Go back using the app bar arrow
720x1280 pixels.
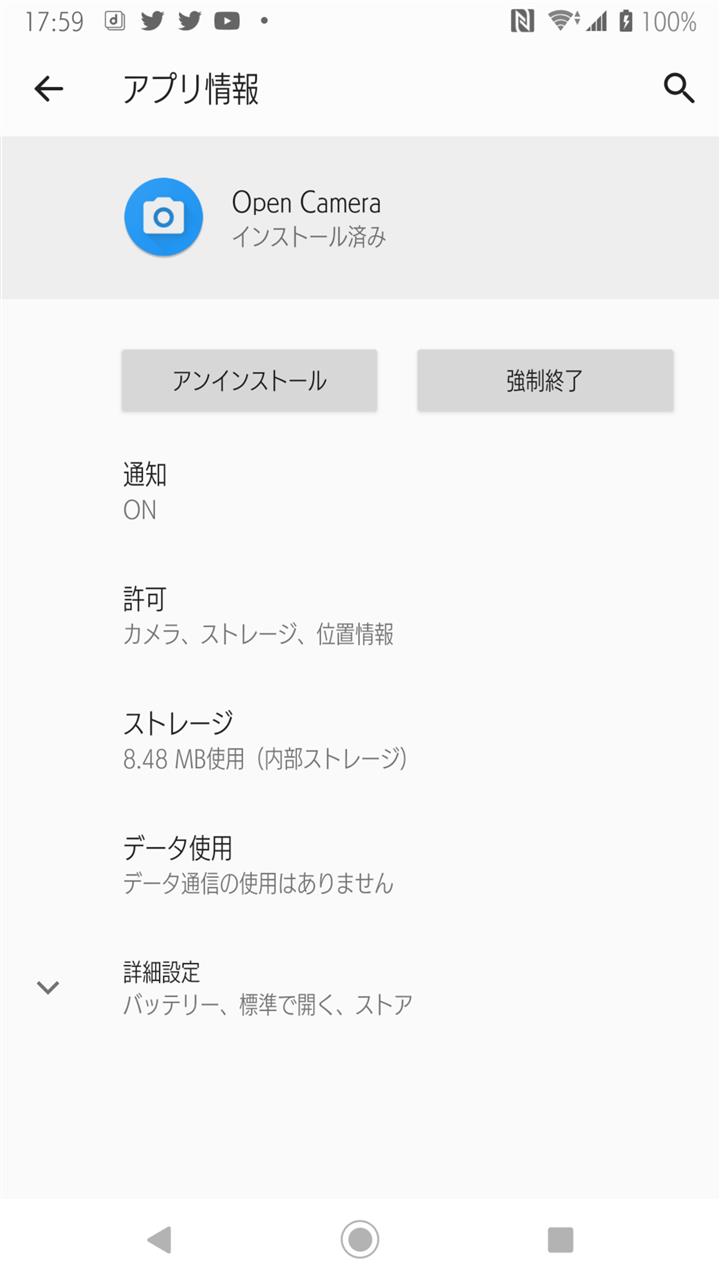(48, 89)
